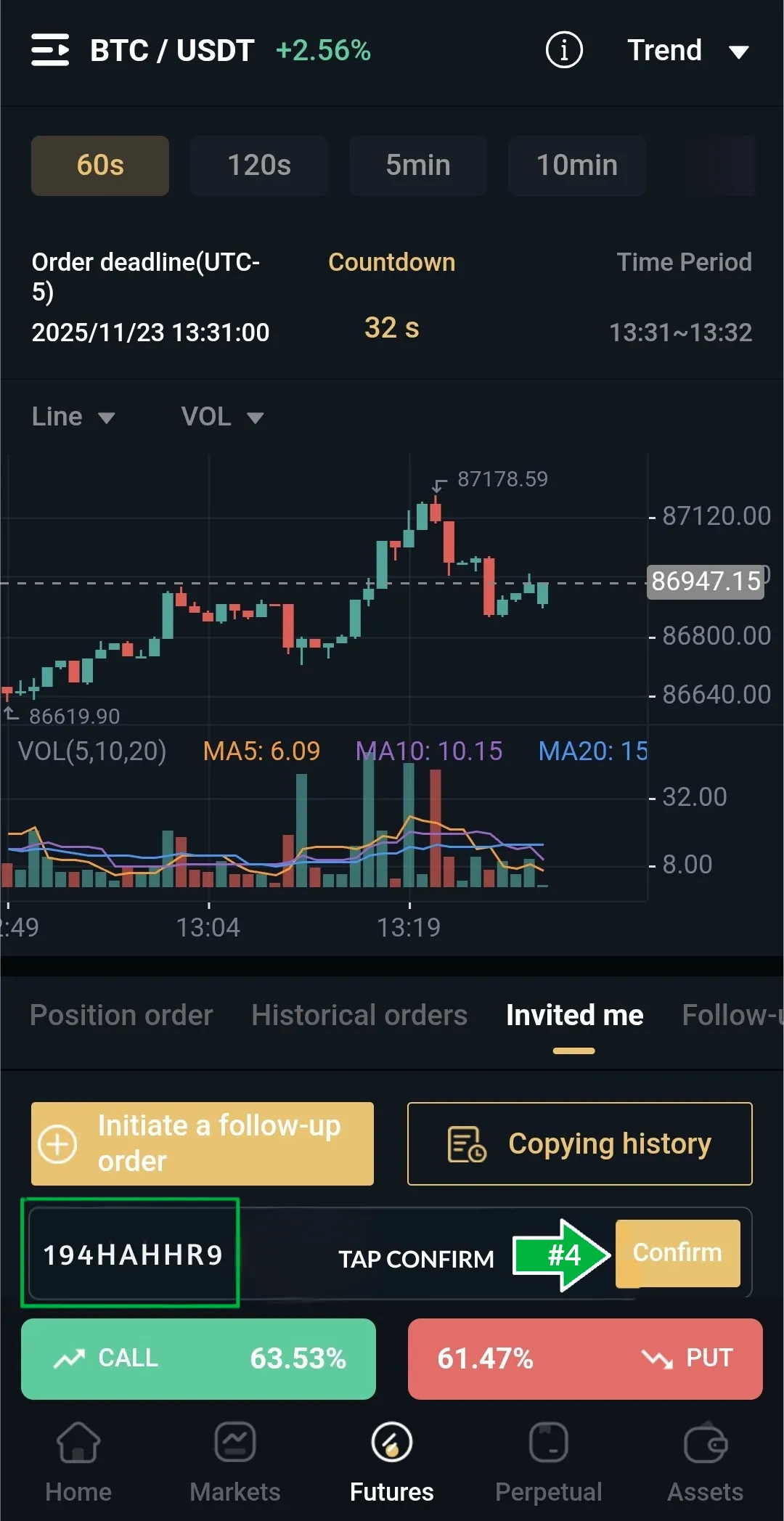Select the 120s duration
The image size is (784, 1521).
point(259,166)
